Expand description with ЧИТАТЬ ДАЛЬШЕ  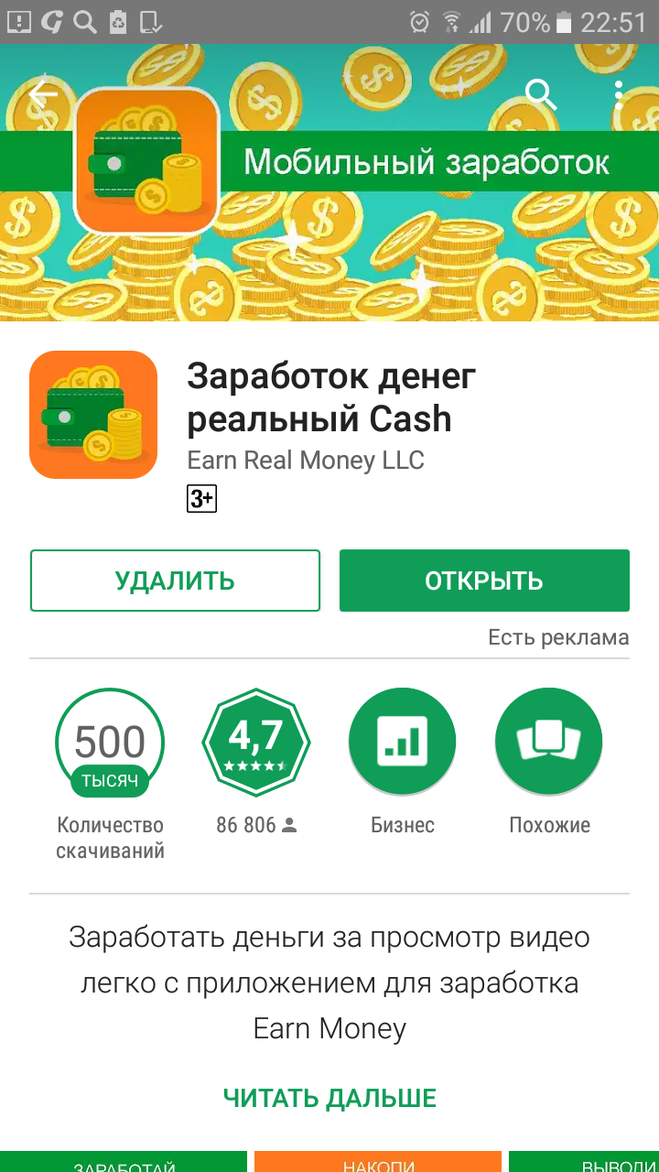click(x=329, y=1097)
